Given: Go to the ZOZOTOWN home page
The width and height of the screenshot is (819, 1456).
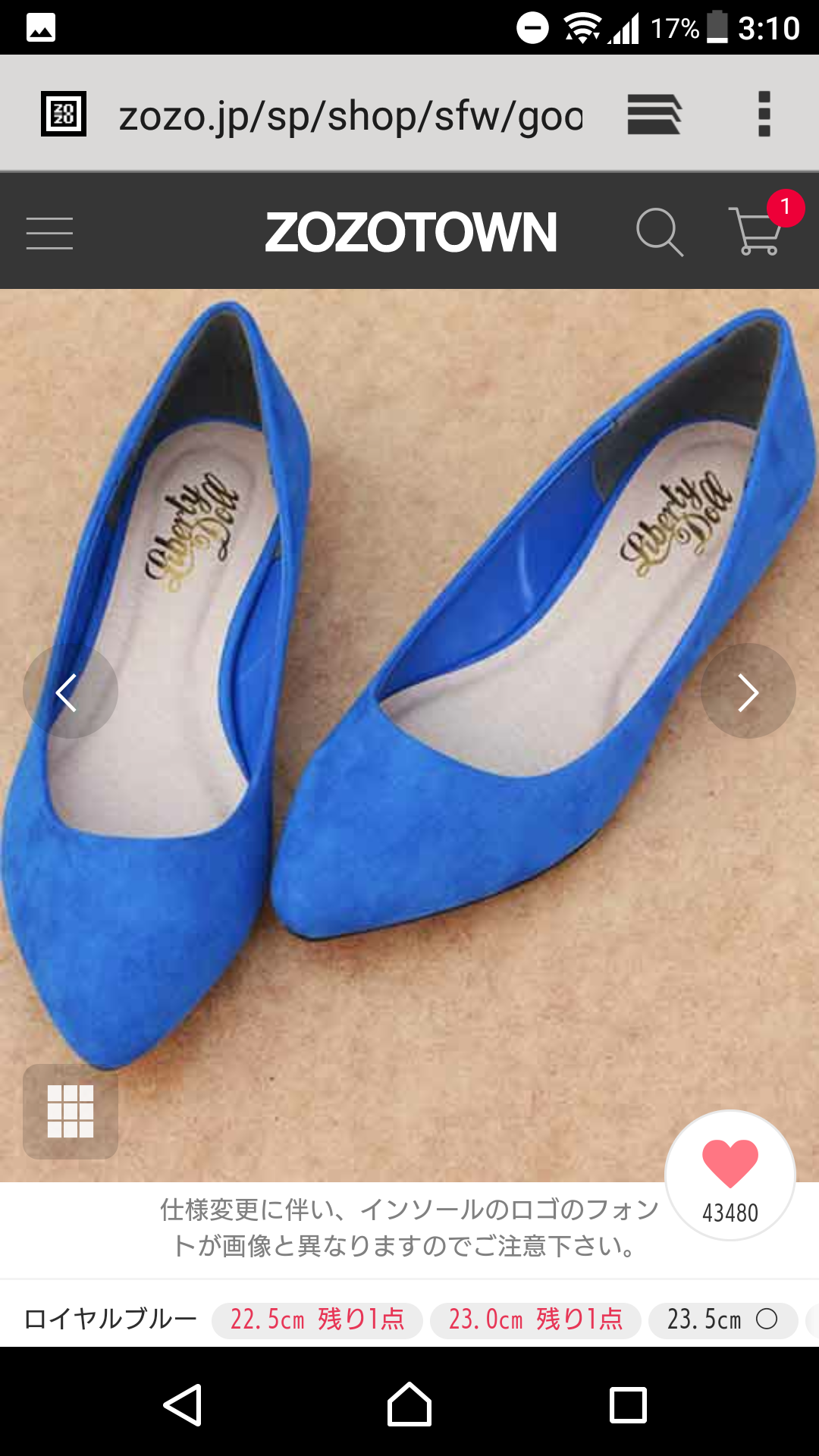Looking at the screenshot, I should coord(411,232).
